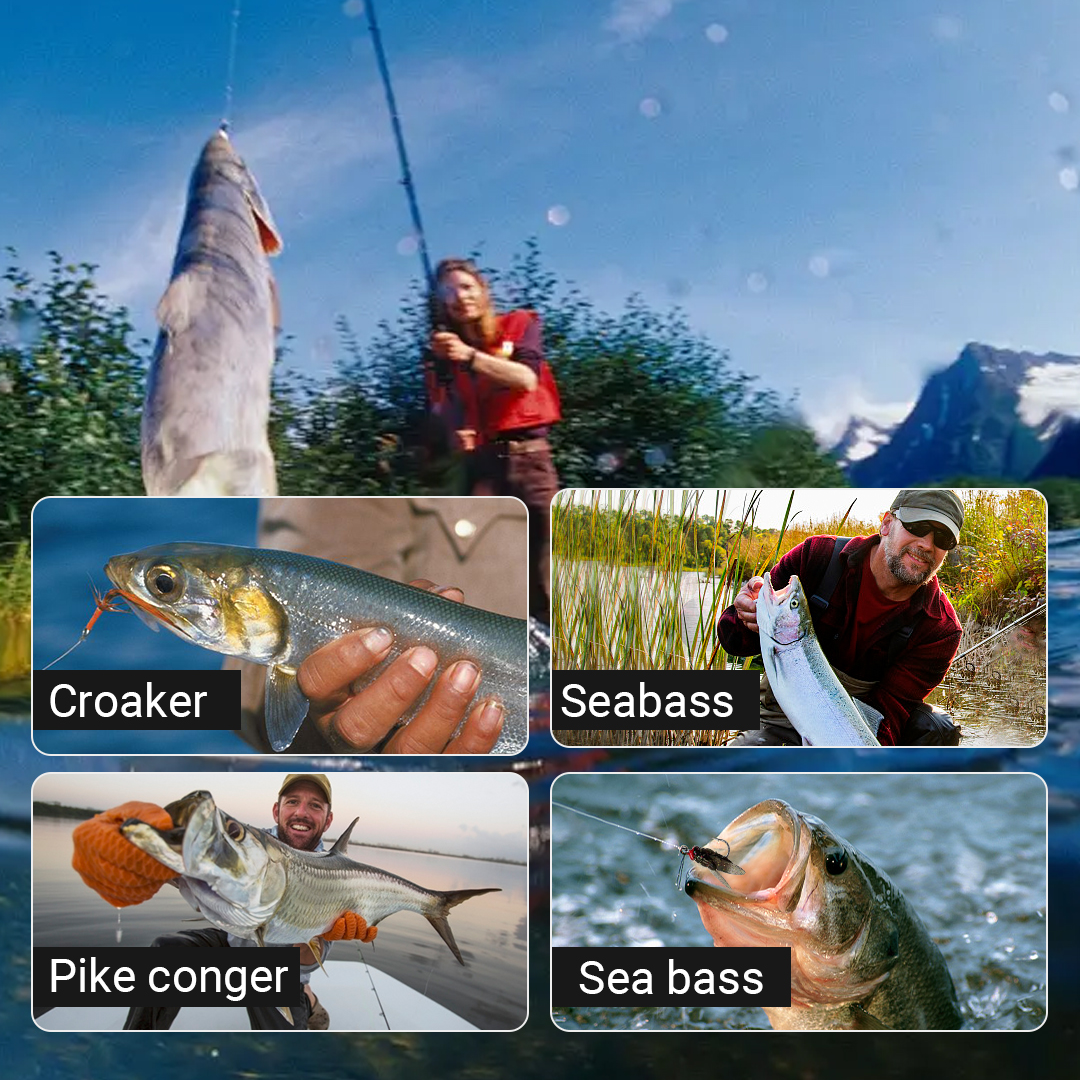Select the Croaker answer card

click(x=280, y=625)
